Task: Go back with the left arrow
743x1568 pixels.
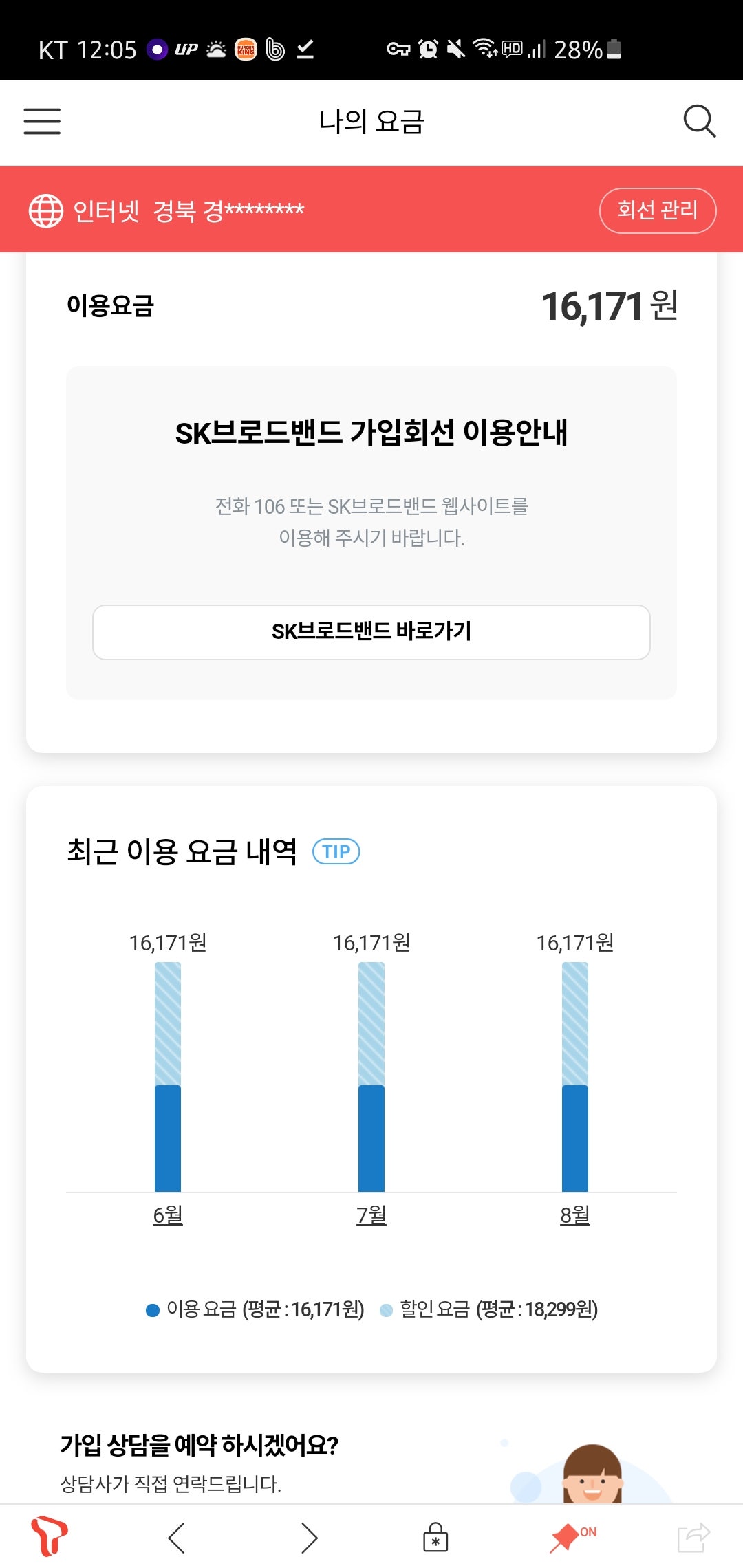Action: 177,1538
